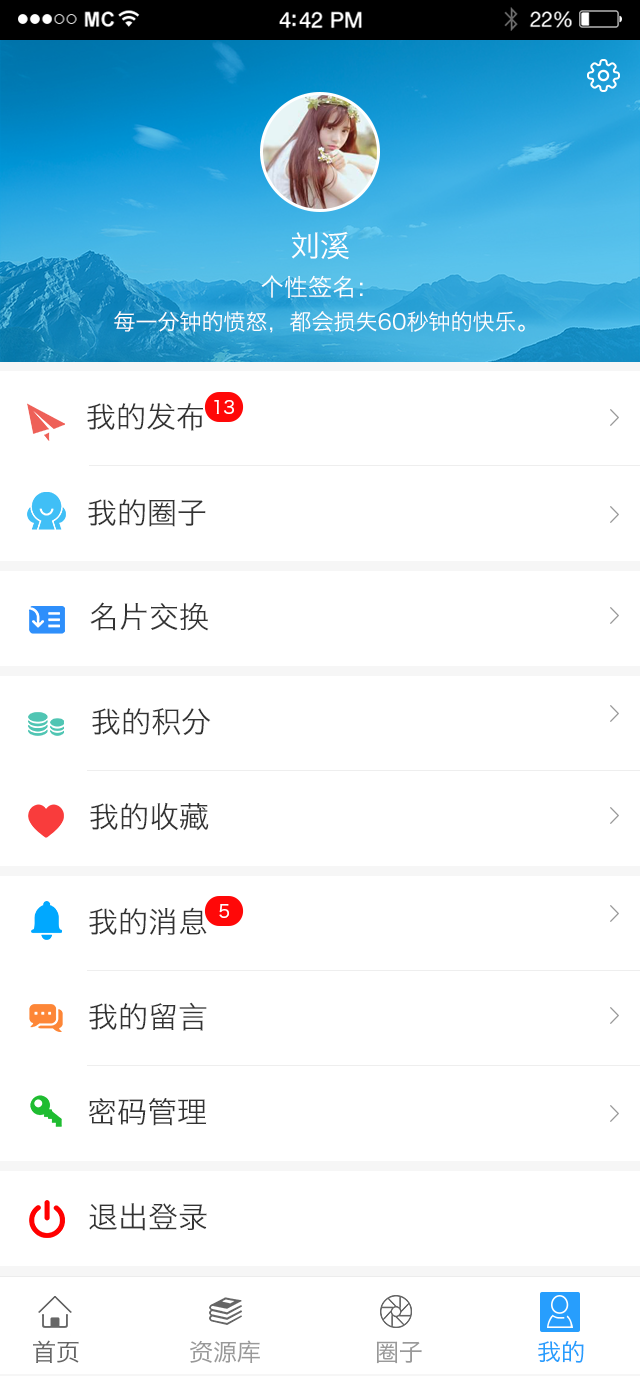Go to 密码管理
Viewport: 640px width, 1376px height.
click(320, 1113)
